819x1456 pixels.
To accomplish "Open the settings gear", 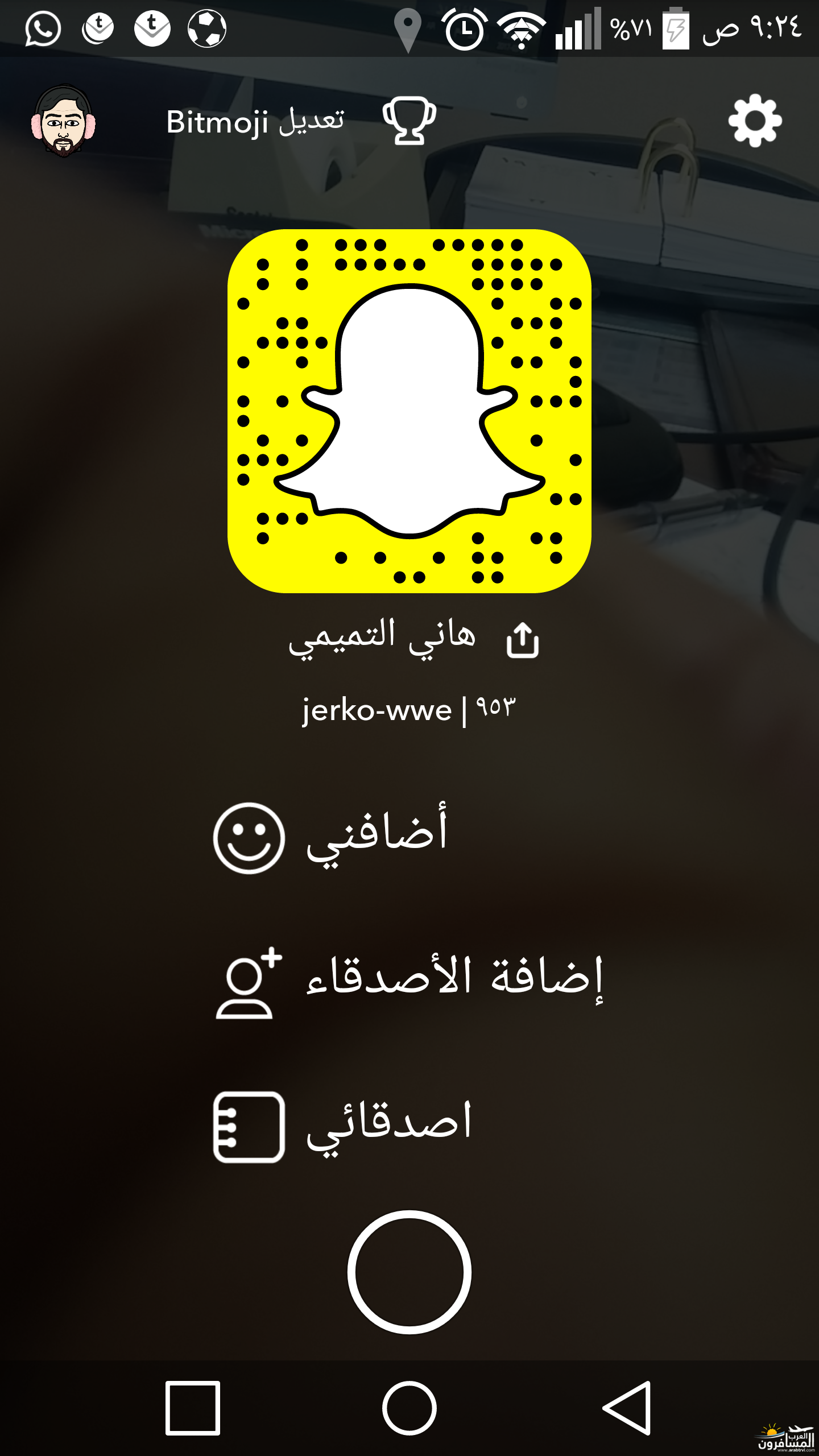I will pos(755,121).
